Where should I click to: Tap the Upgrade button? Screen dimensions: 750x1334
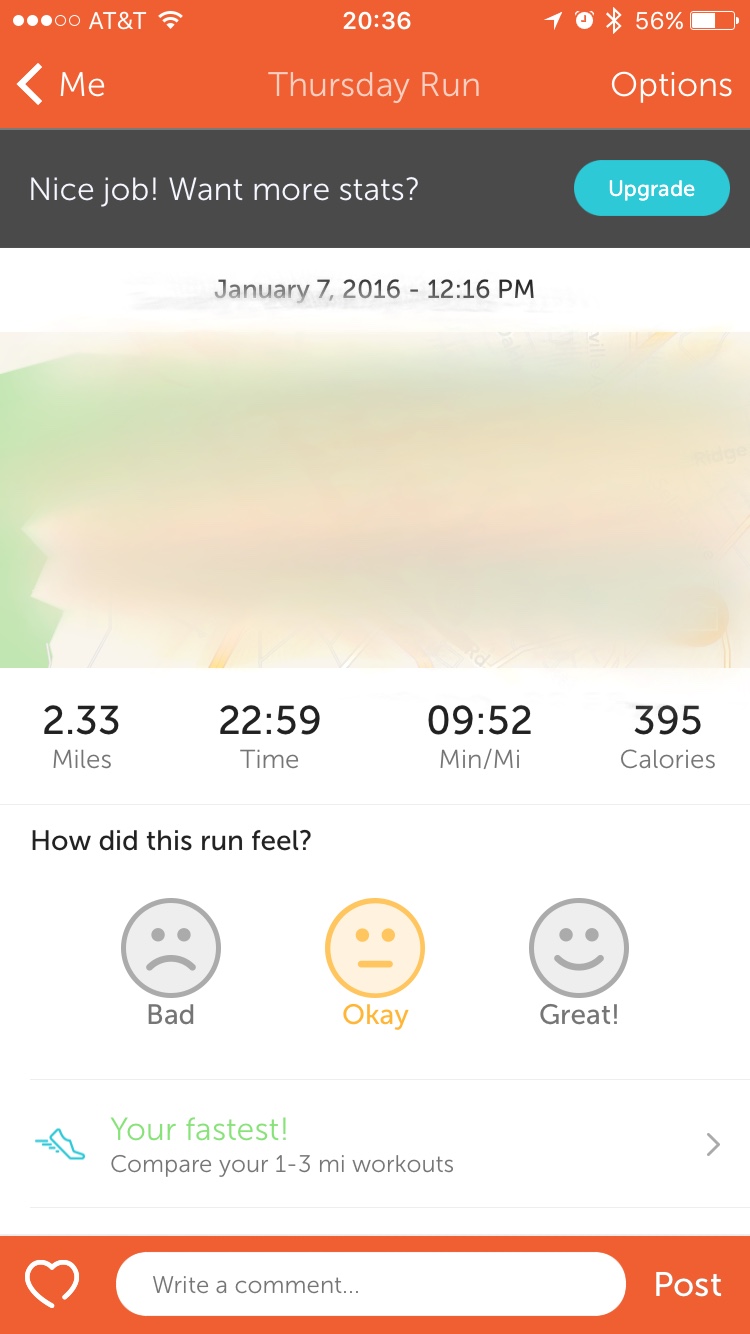pos(651,188)
